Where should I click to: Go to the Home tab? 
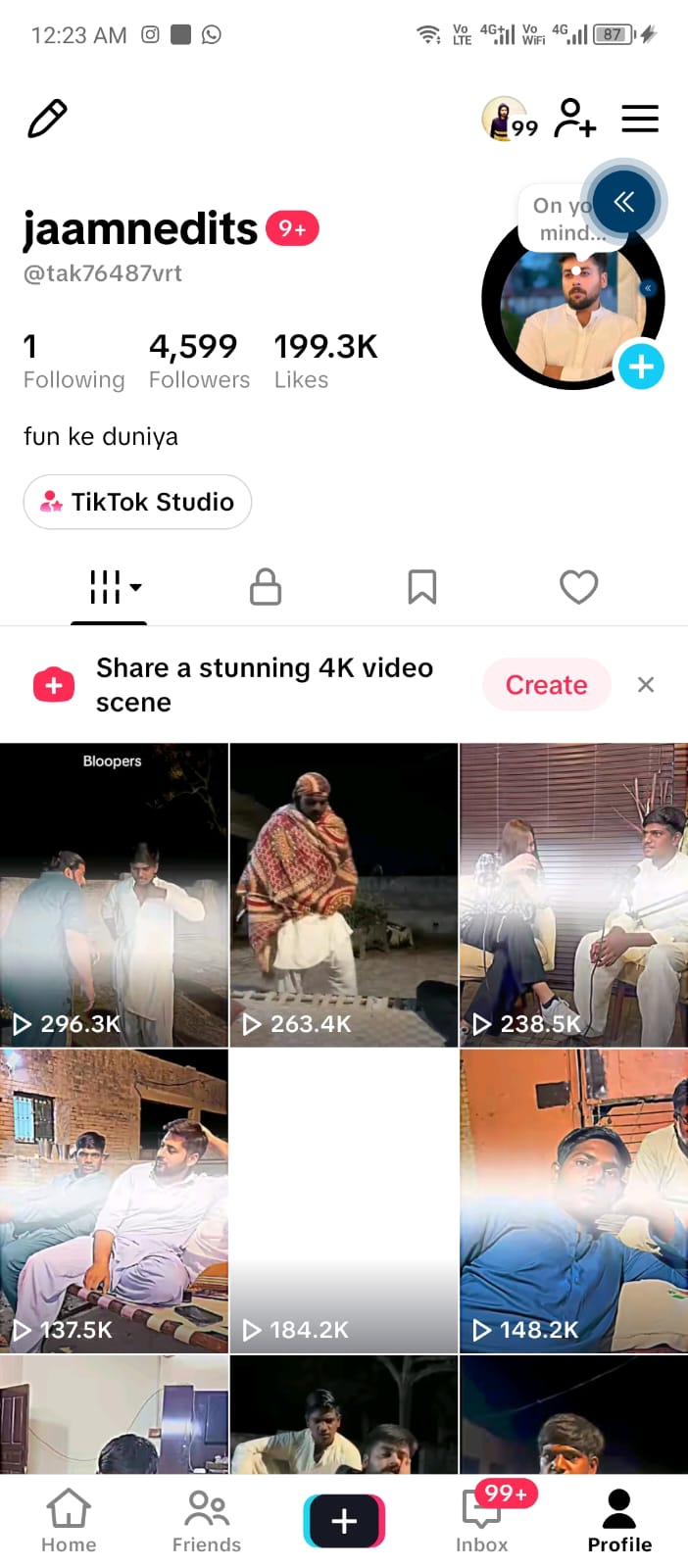(69, 1521)
